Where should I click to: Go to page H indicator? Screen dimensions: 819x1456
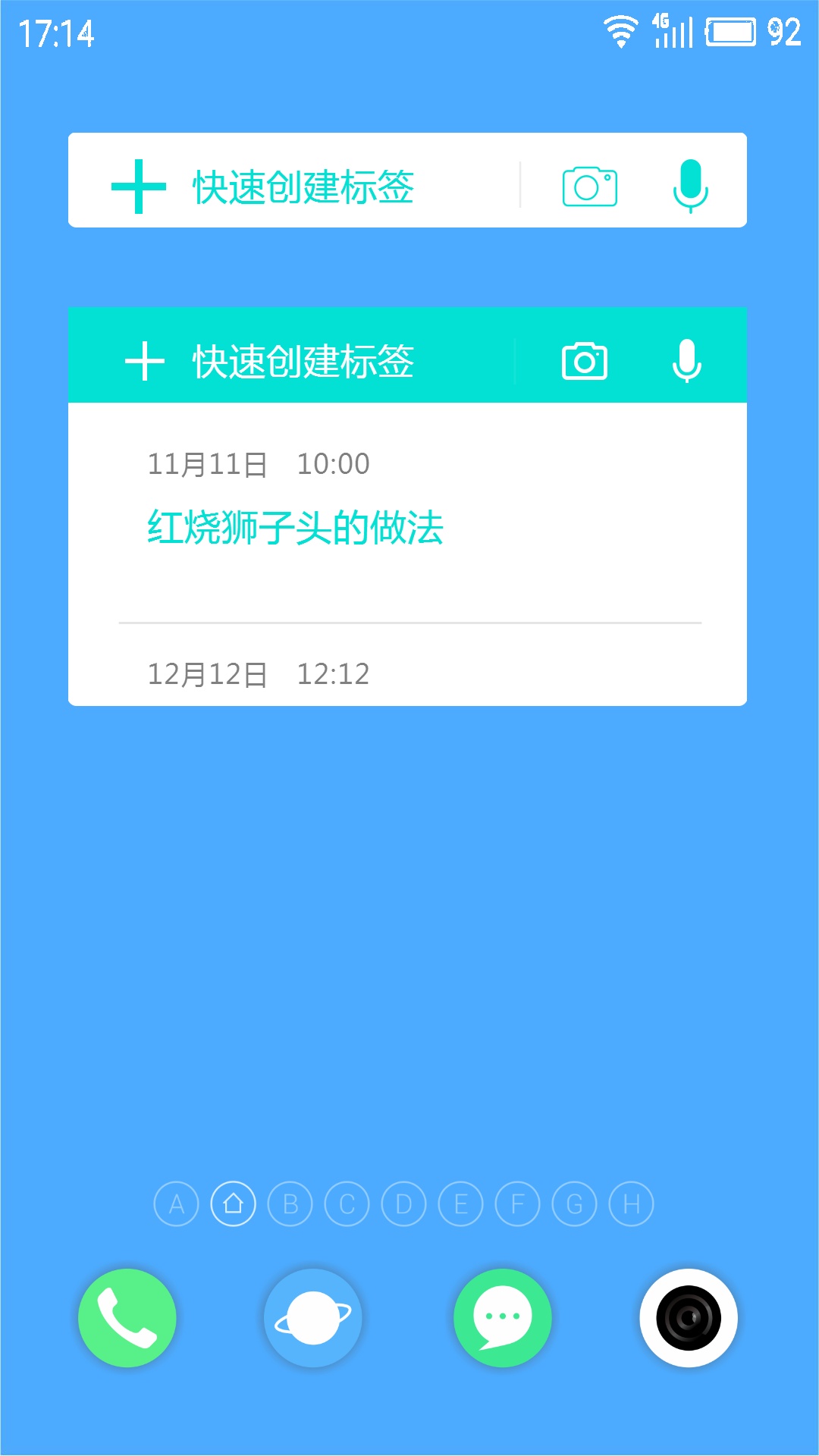[632, 1203]
